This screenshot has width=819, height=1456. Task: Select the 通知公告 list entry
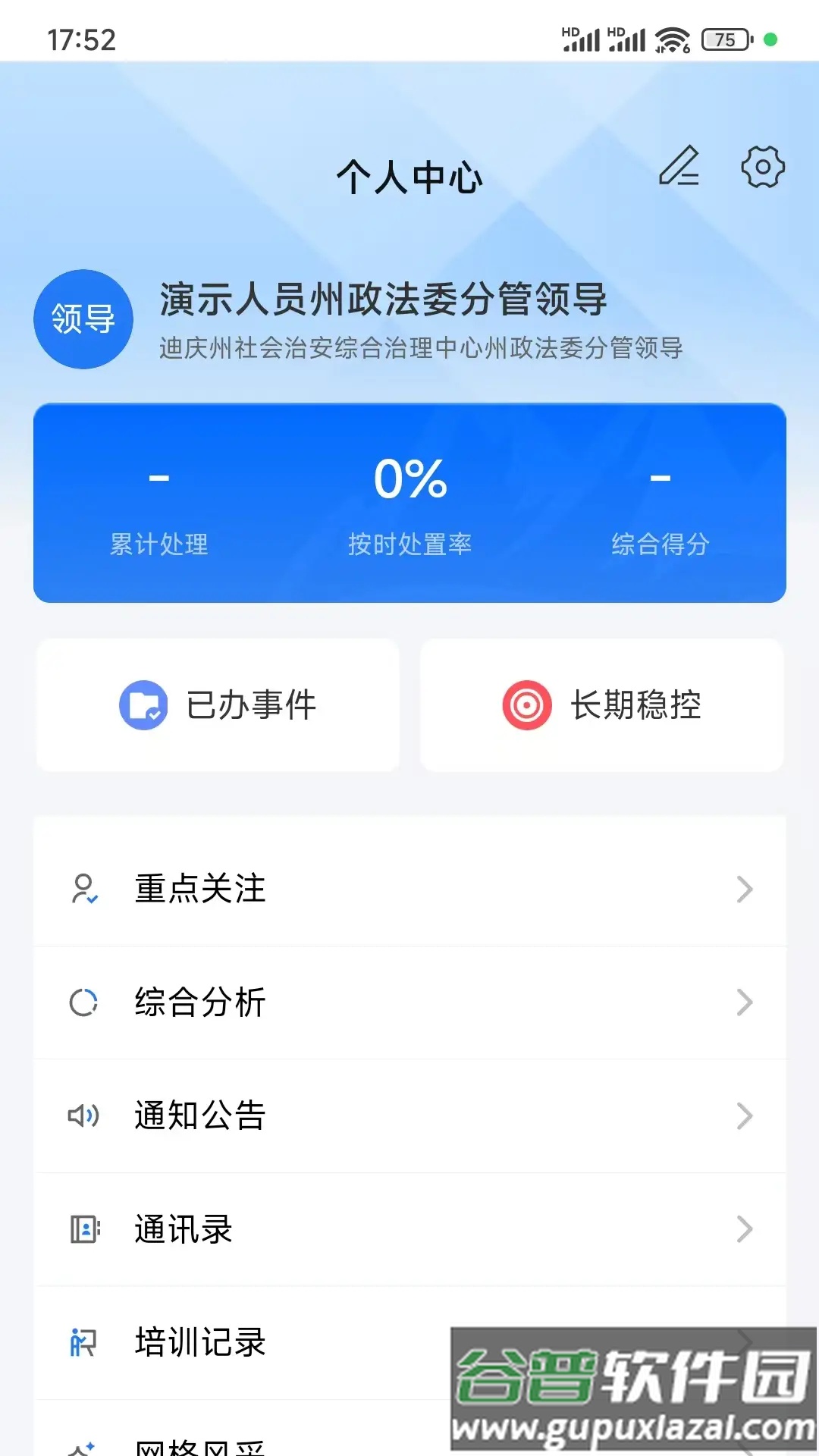point(199,1115)
